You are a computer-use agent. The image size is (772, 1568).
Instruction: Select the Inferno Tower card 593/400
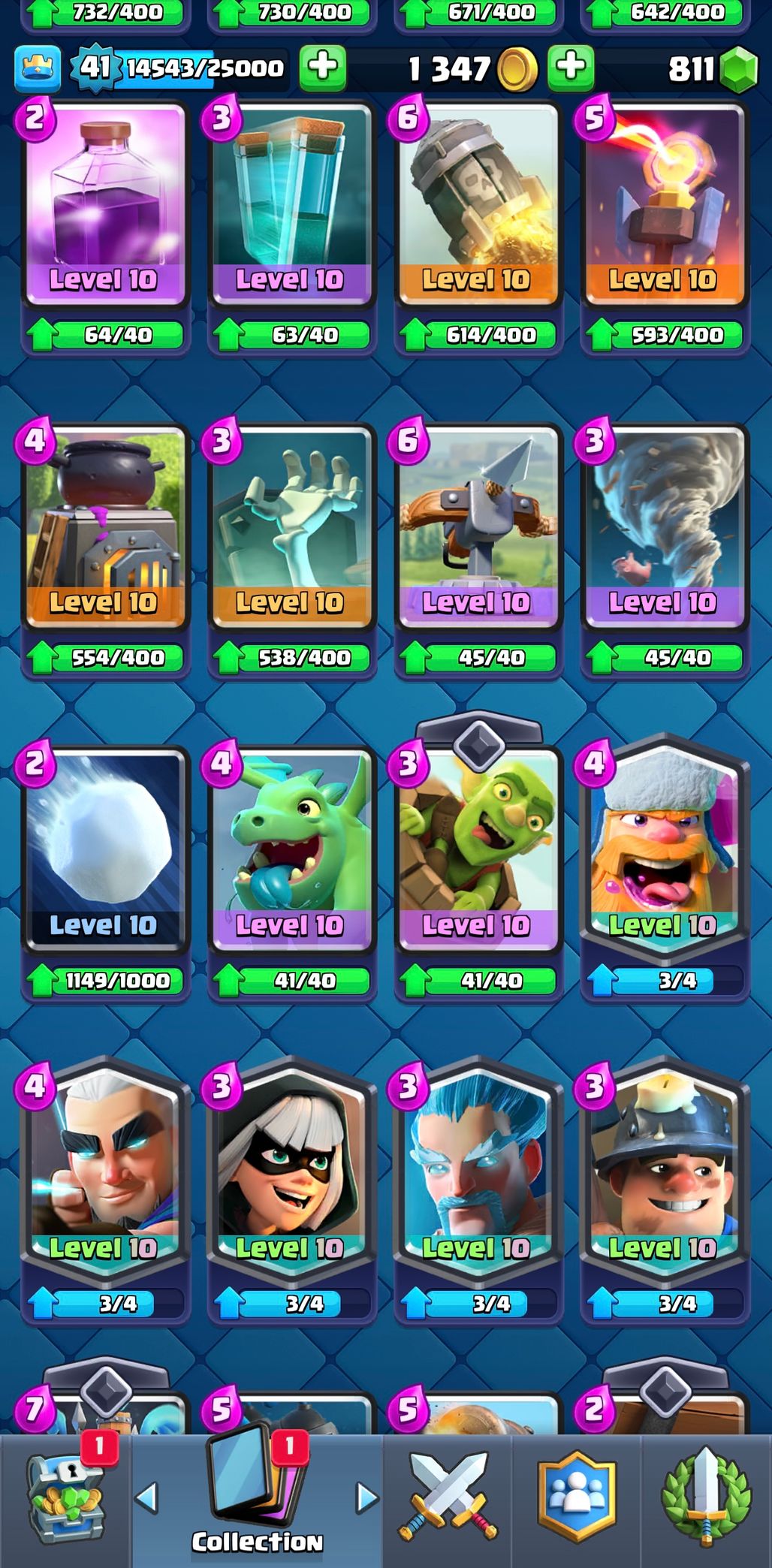(x=664, y=204)
